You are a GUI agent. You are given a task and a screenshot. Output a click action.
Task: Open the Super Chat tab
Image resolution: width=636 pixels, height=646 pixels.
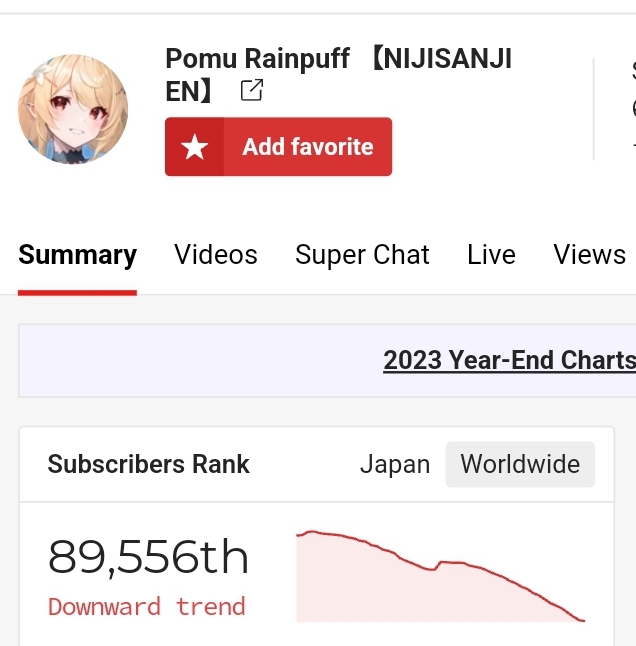coord(362,255)
